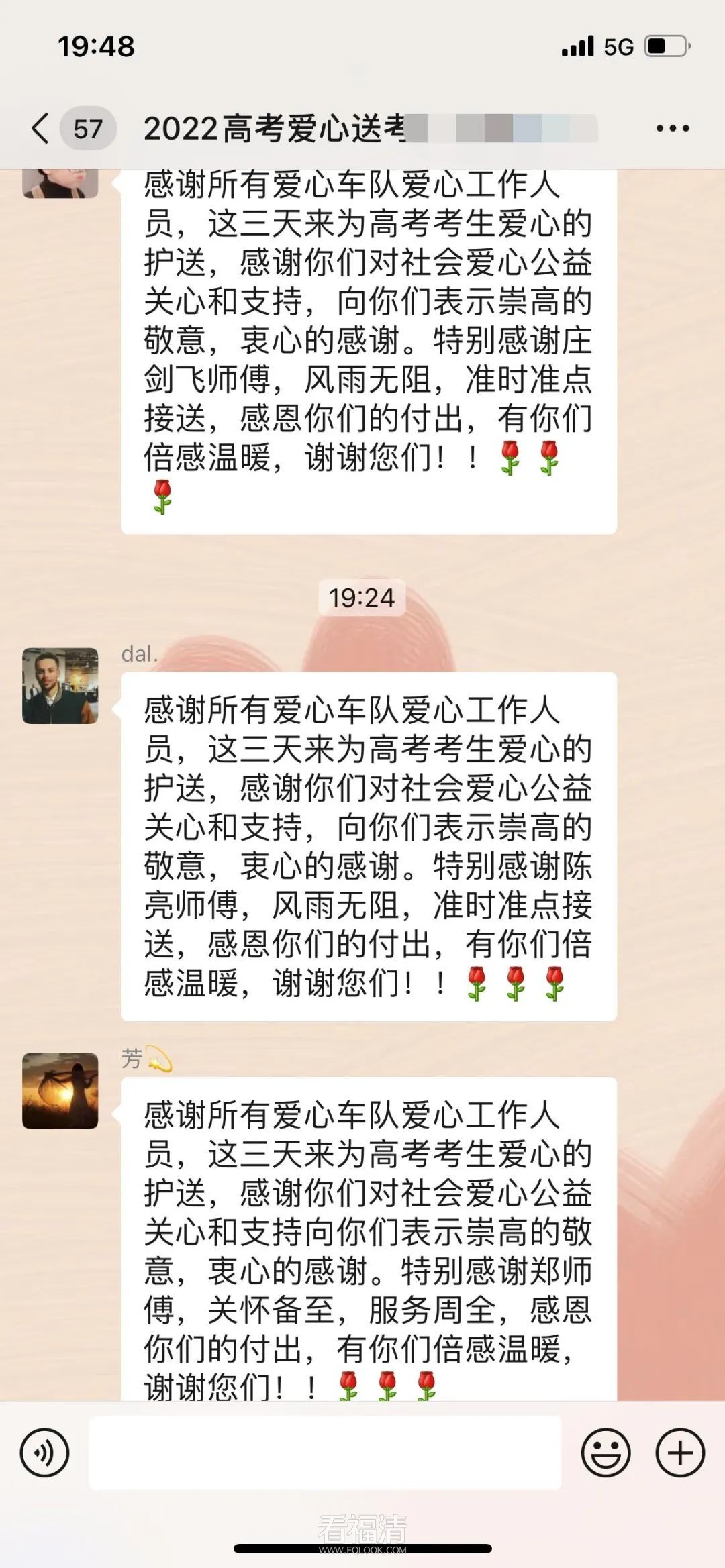Go back to the chat list
The image size is (725, 1568).
tap(42, 128)
